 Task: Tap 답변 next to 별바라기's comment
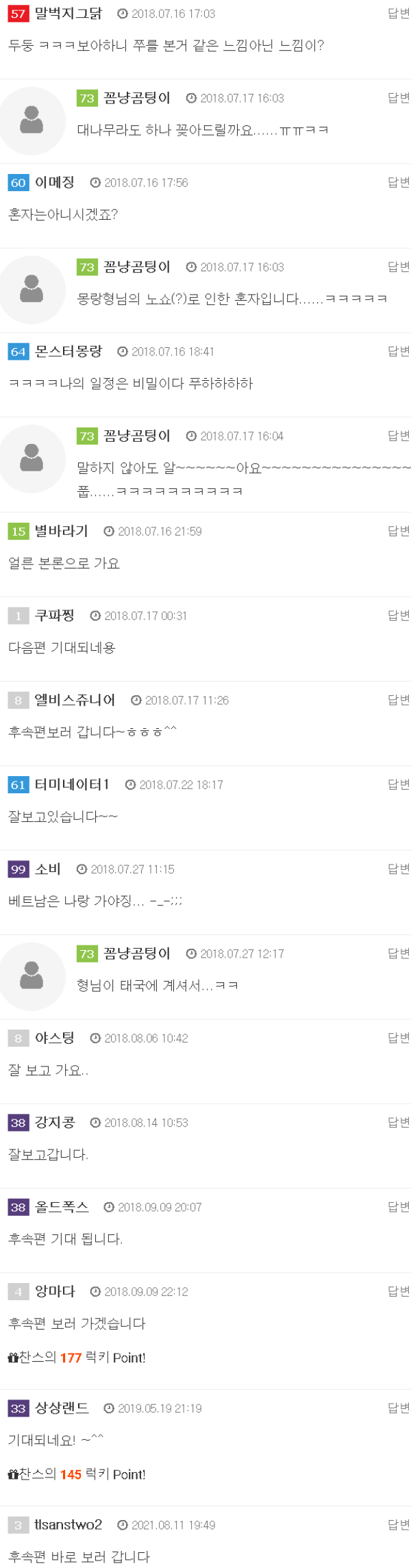[399, 530]
